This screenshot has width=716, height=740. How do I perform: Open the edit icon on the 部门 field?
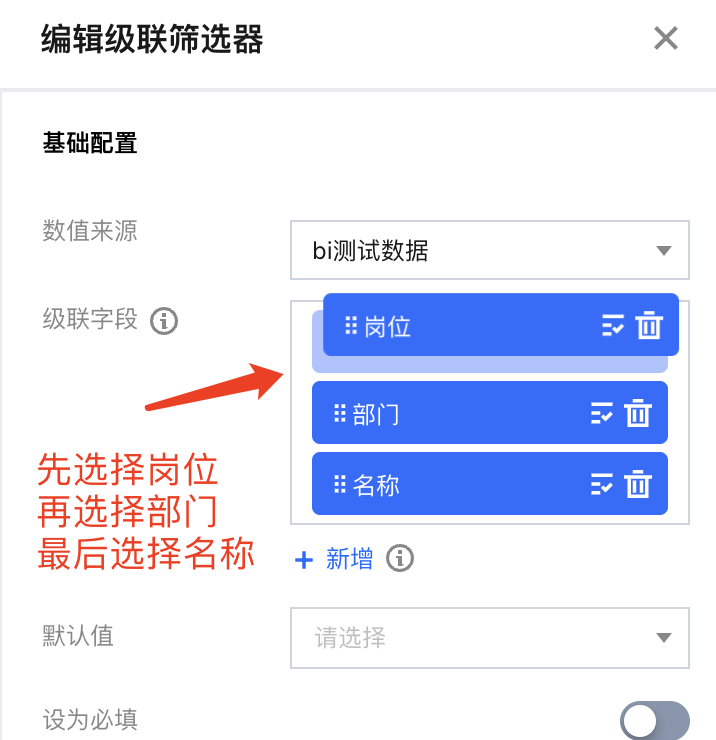602,413
